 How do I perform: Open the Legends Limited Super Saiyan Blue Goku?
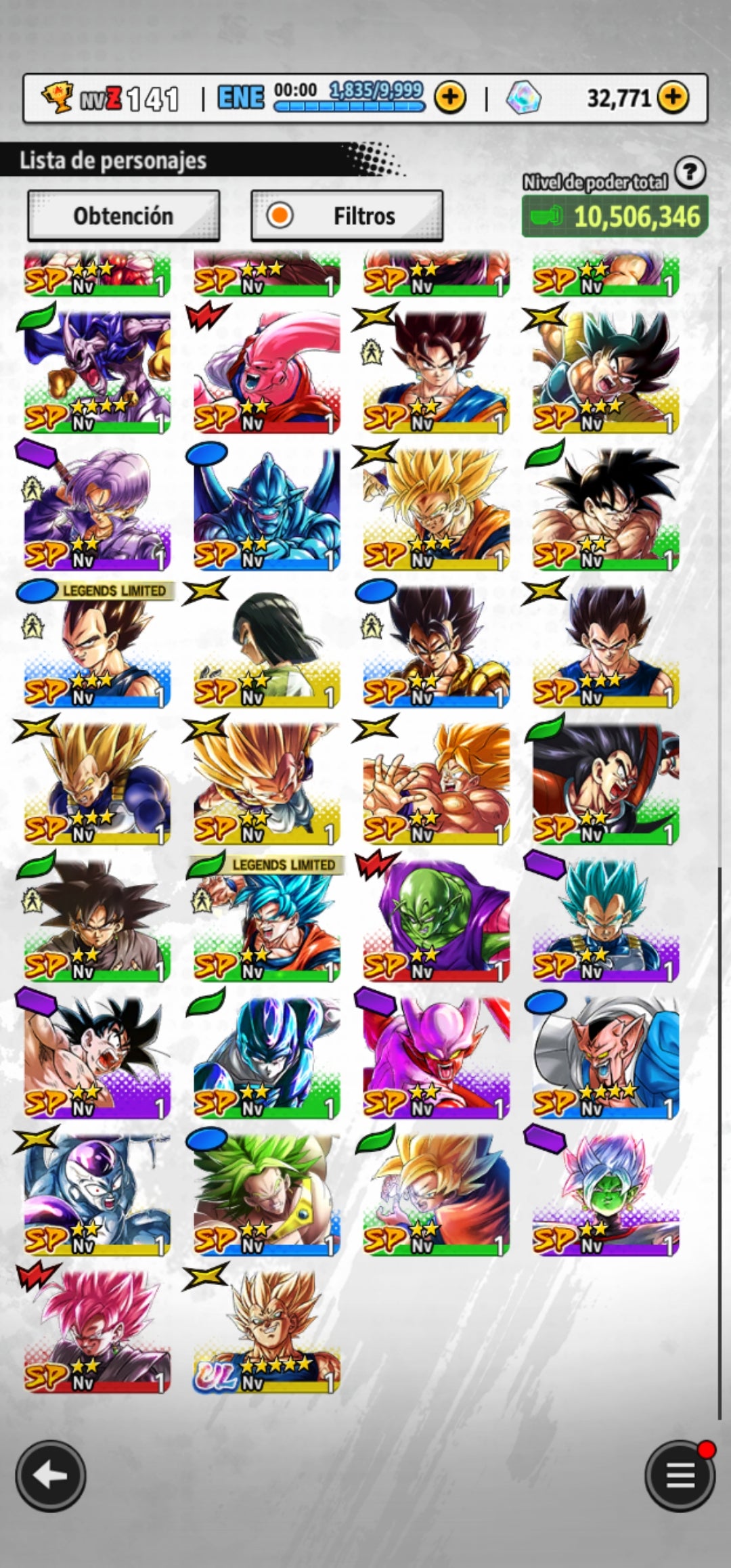[x=266, y=919]
